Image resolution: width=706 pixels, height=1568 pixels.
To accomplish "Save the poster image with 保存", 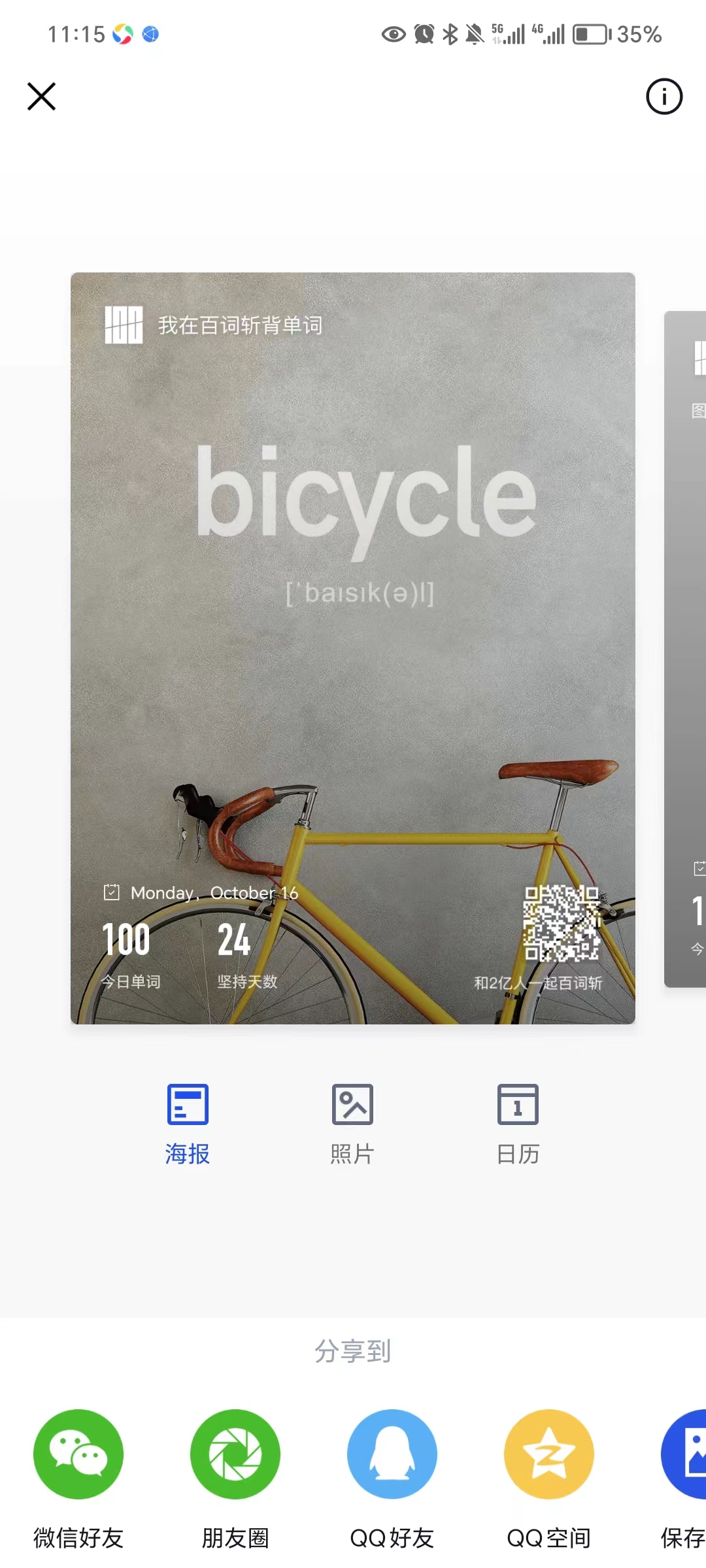I will click(684, 1479).
